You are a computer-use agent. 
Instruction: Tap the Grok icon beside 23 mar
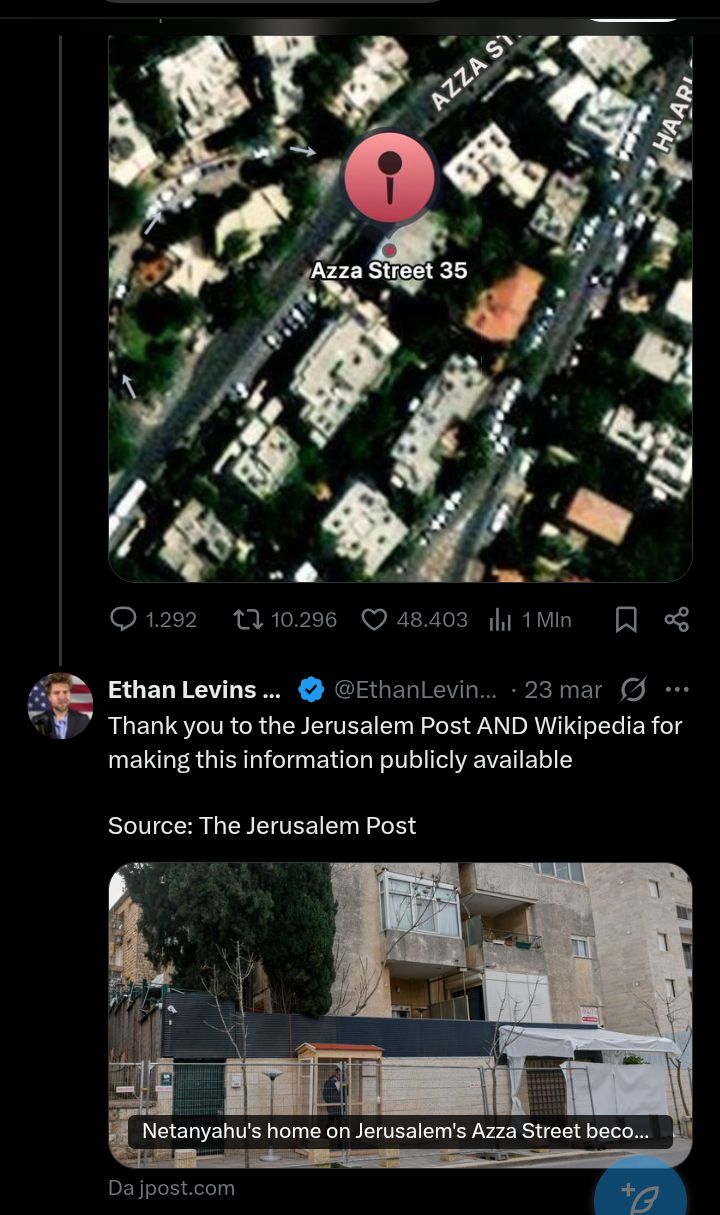[x=633, y=690]
